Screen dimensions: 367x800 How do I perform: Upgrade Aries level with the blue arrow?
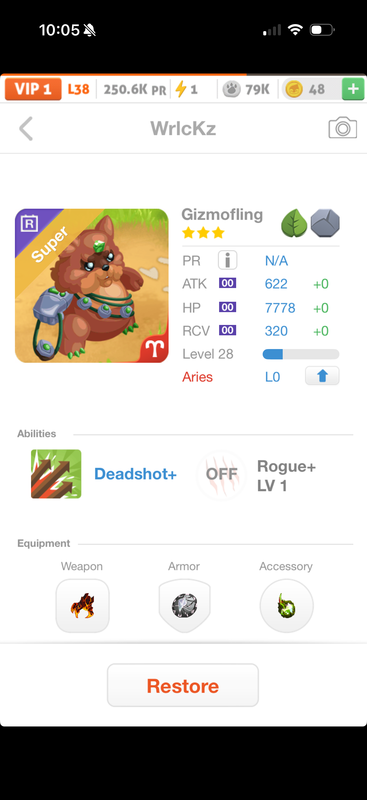322,377
